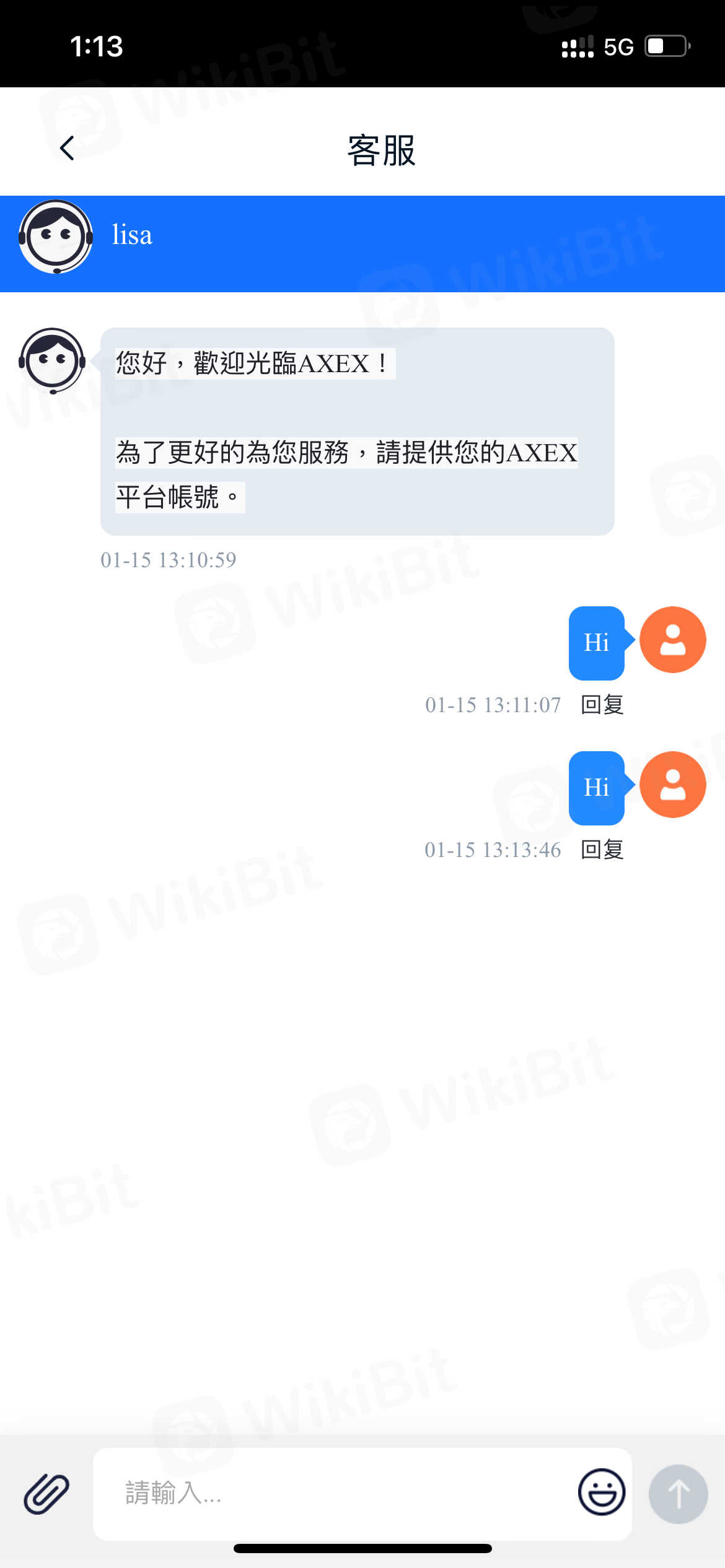Viewport: 725px width, 1568px height.
Task: Go back from the 客服 chat
Action: click(67, 149)
